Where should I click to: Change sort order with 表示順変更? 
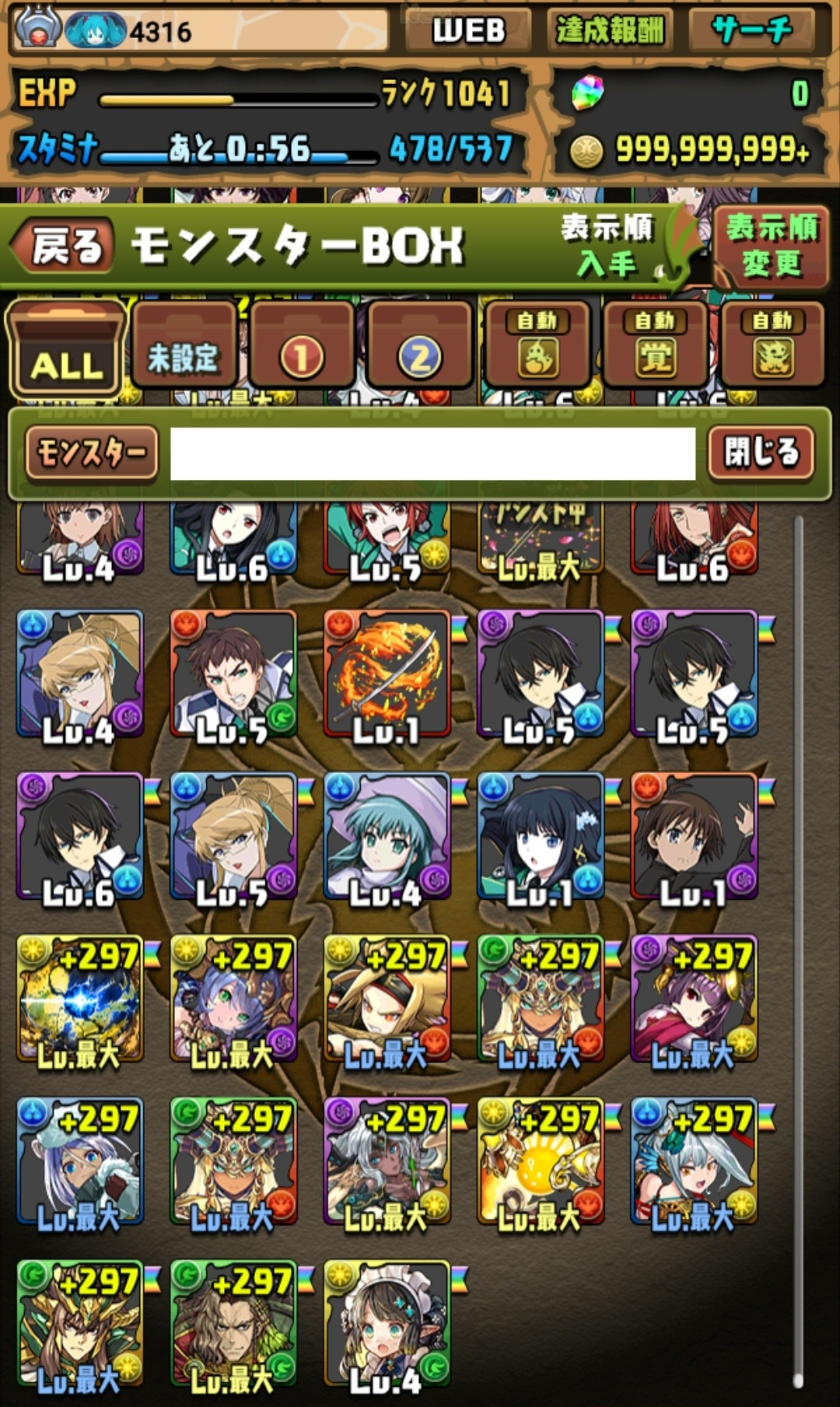coord(771,247)
